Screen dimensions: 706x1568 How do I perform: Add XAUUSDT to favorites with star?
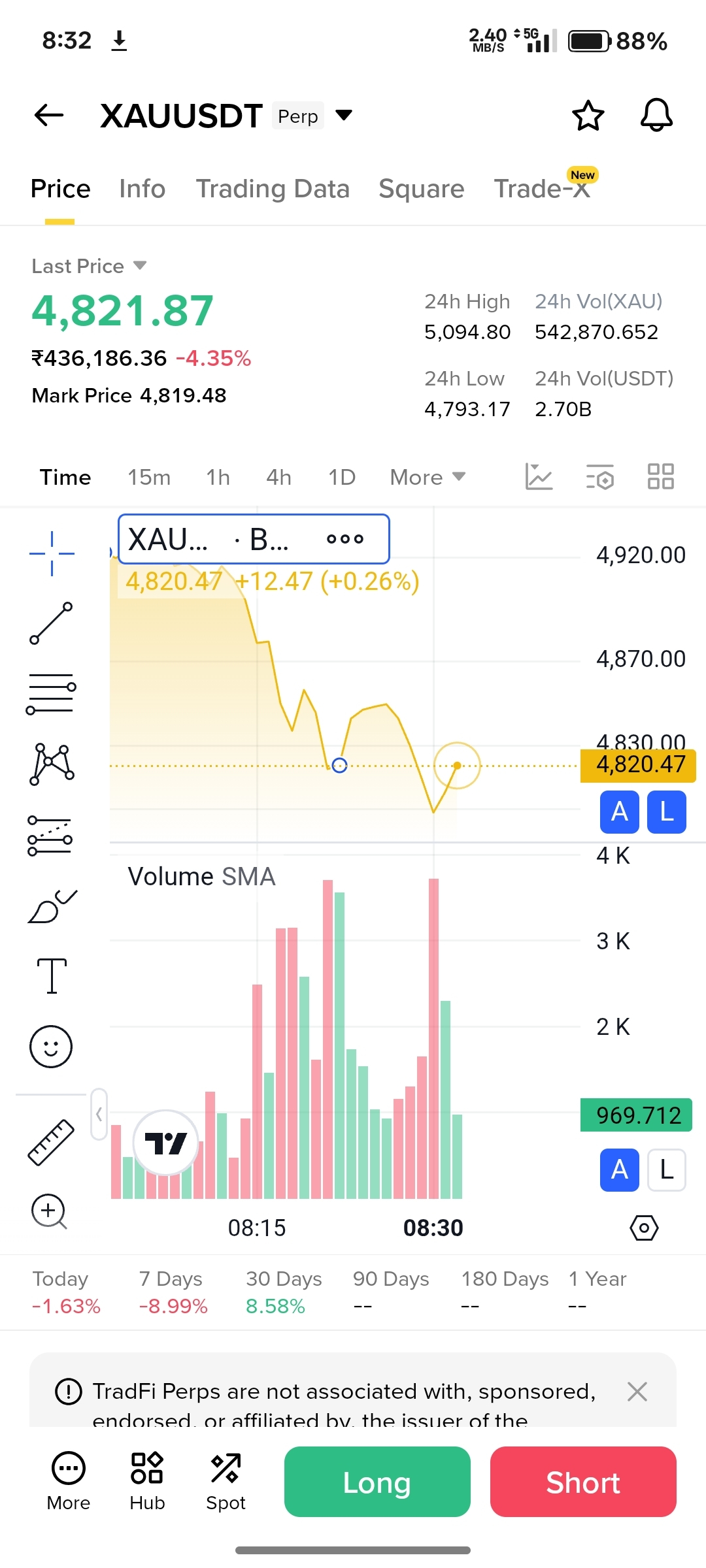588,116
